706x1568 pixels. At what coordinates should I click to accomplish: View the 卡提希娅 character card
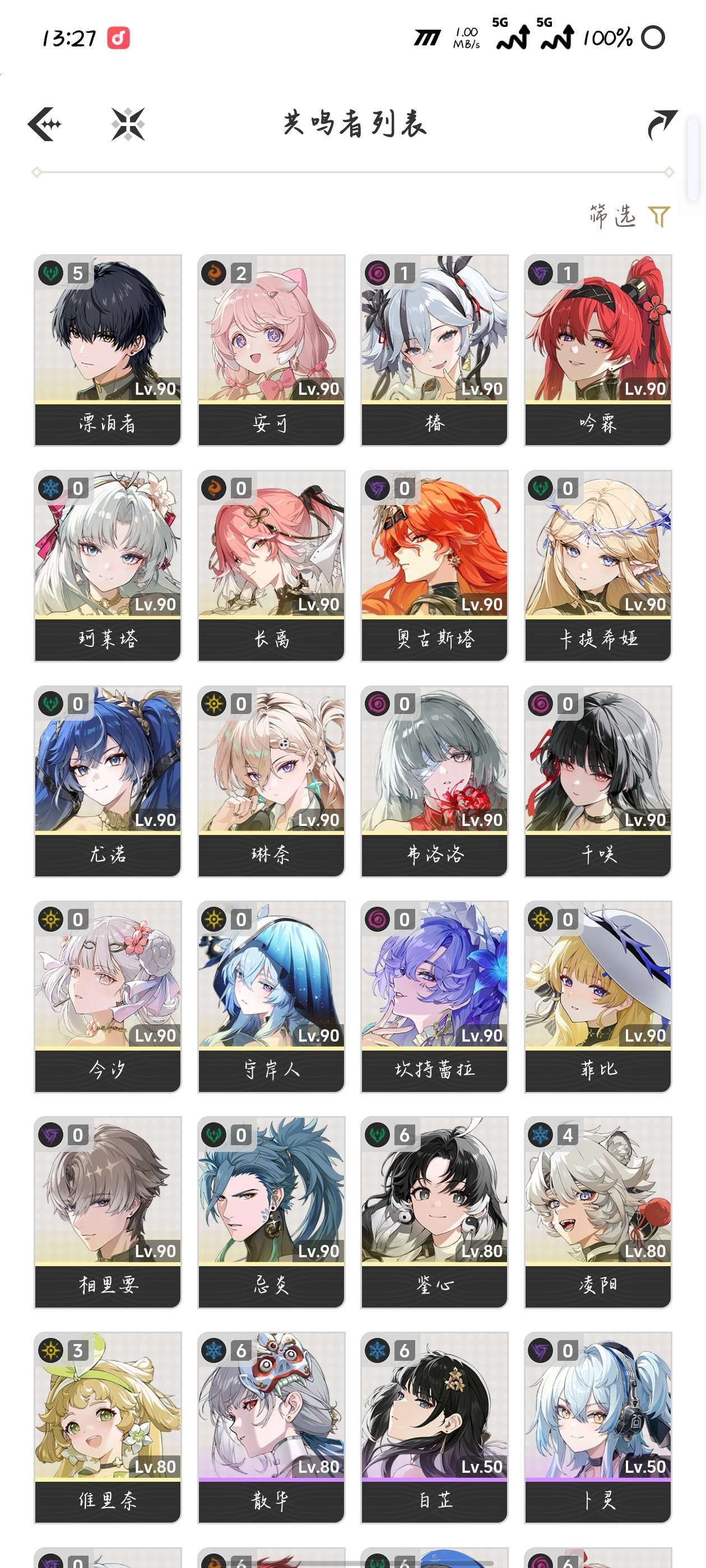point(597,566)
